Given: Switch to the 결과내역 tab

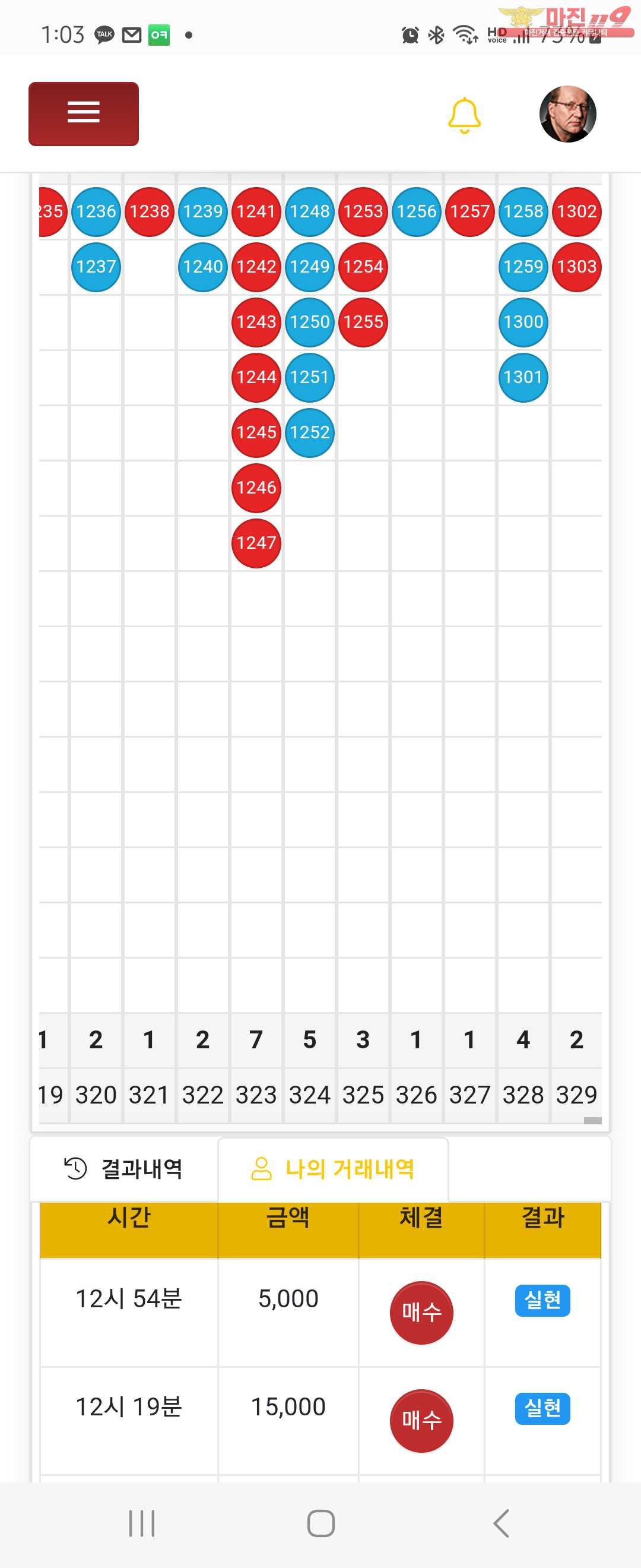Looking at the screenshot, I should point(124,1169).
